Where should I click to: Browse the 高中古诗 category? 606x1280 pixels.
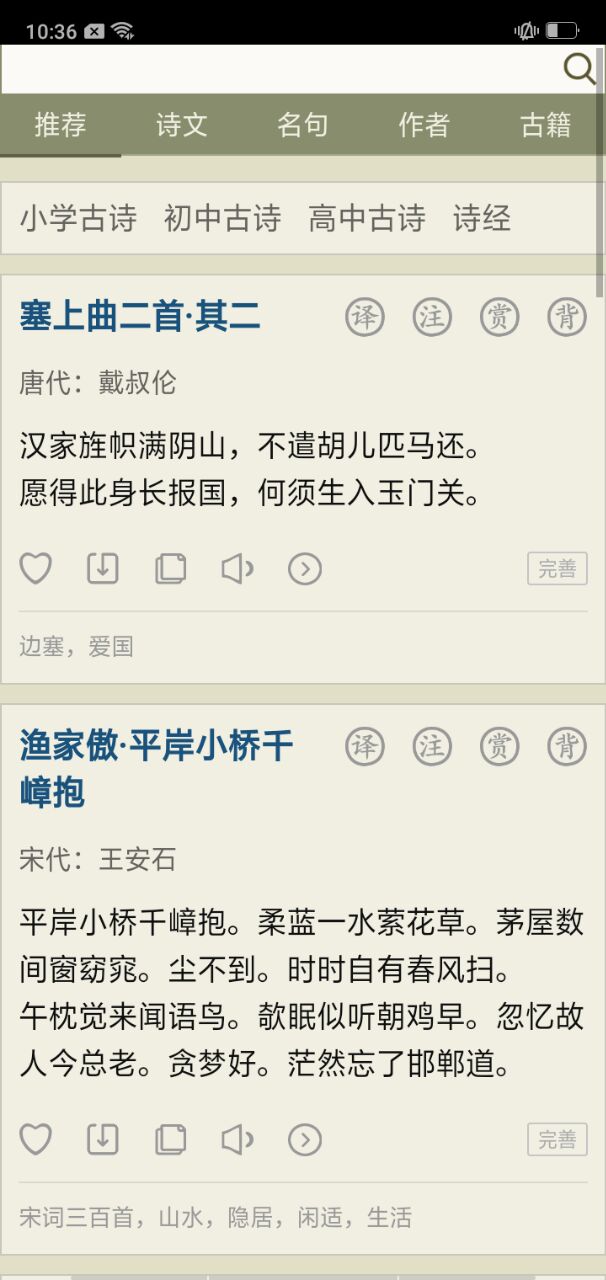coord(366,218)
